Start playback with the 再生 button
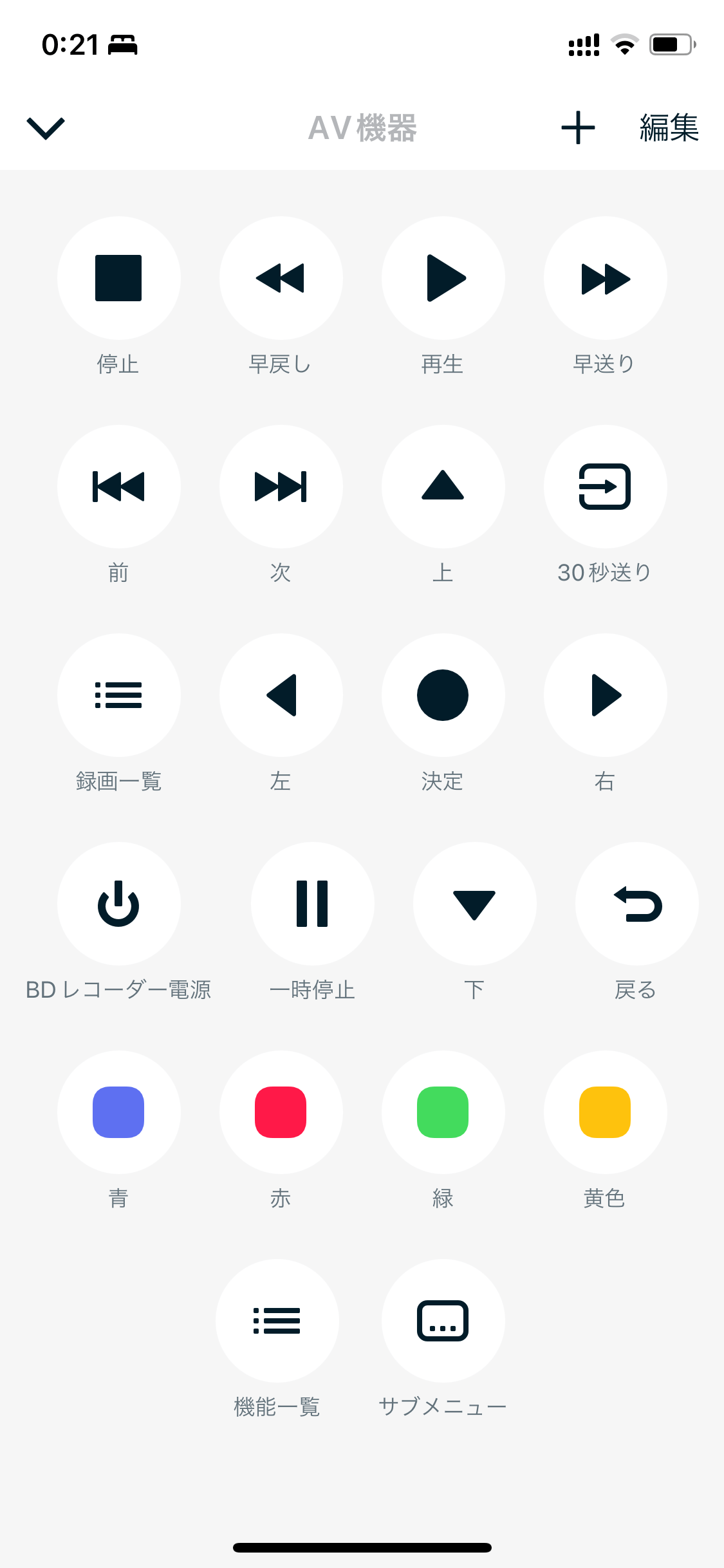The height and width of the screenshot is (1568, 724). tap(443, 278)
